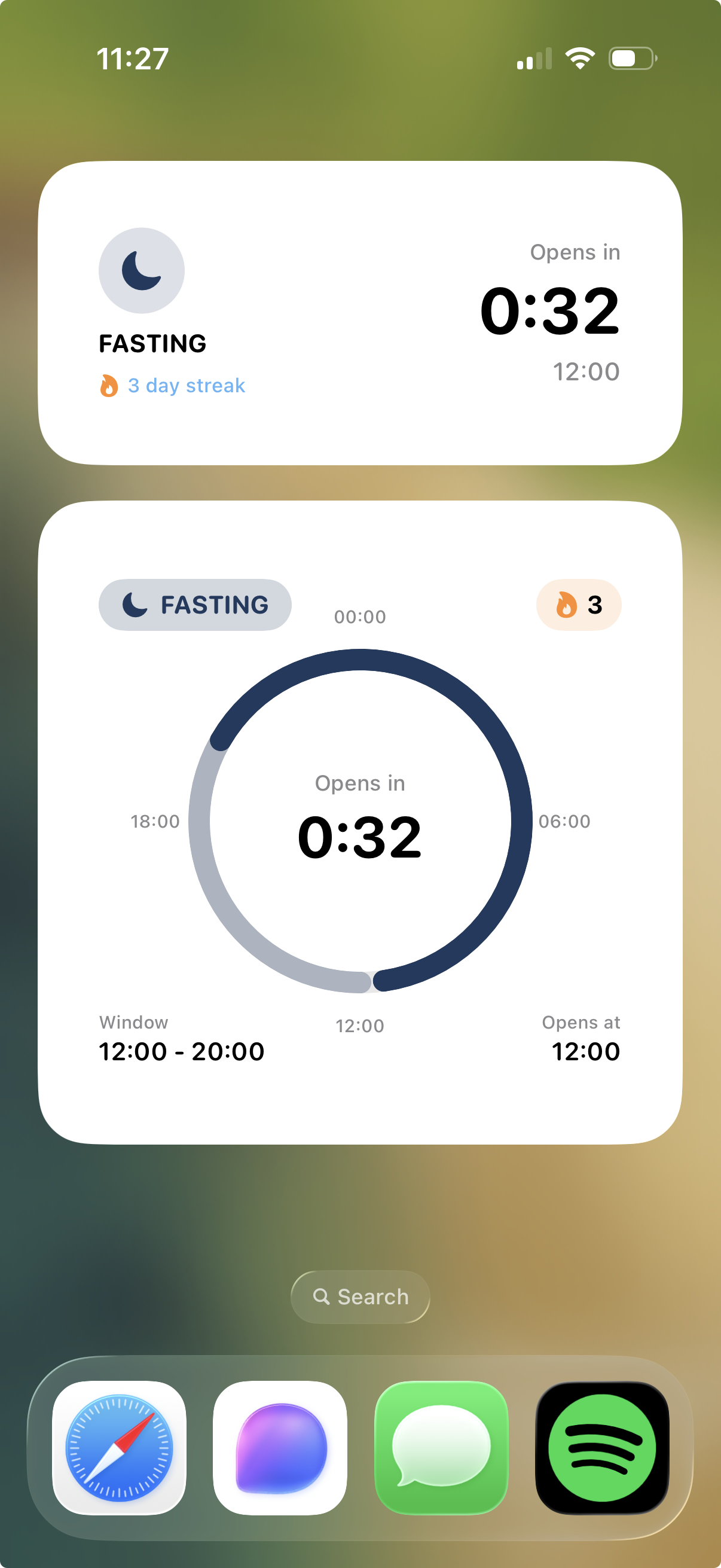Select the 3 day streak link
Image resolution: width=721 pixels, height=1568 pixels.
pos(185,385)
